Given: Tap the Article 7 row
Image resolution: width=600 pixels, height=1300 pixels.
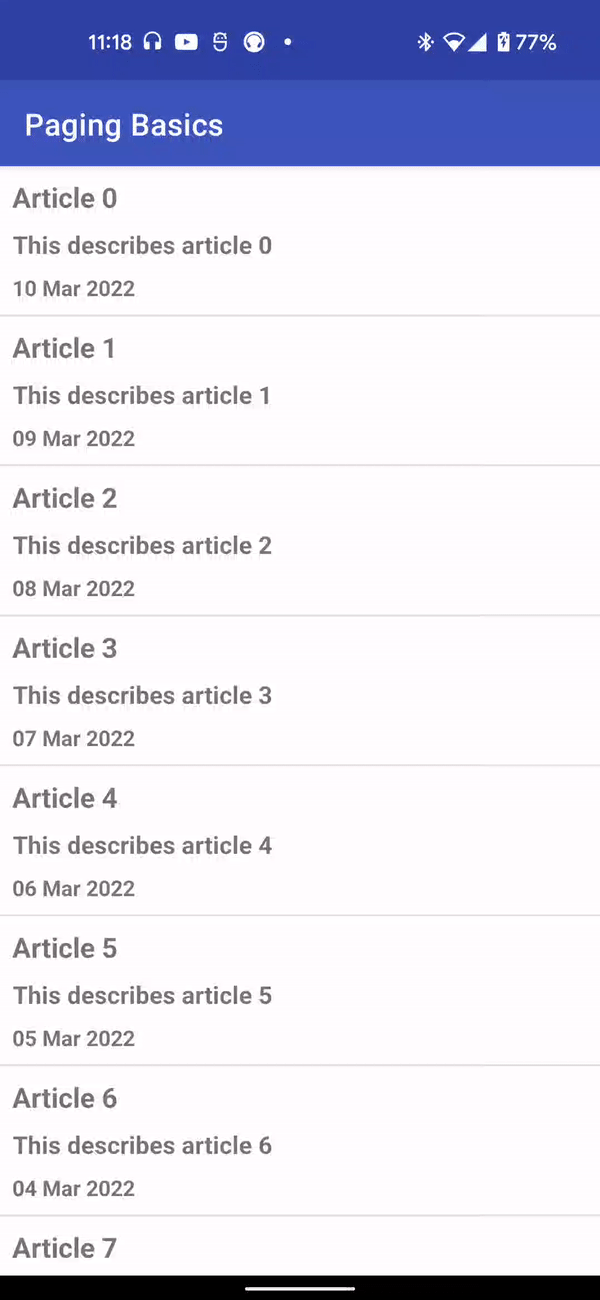Looking at the screenshot, I should 300,1248.
